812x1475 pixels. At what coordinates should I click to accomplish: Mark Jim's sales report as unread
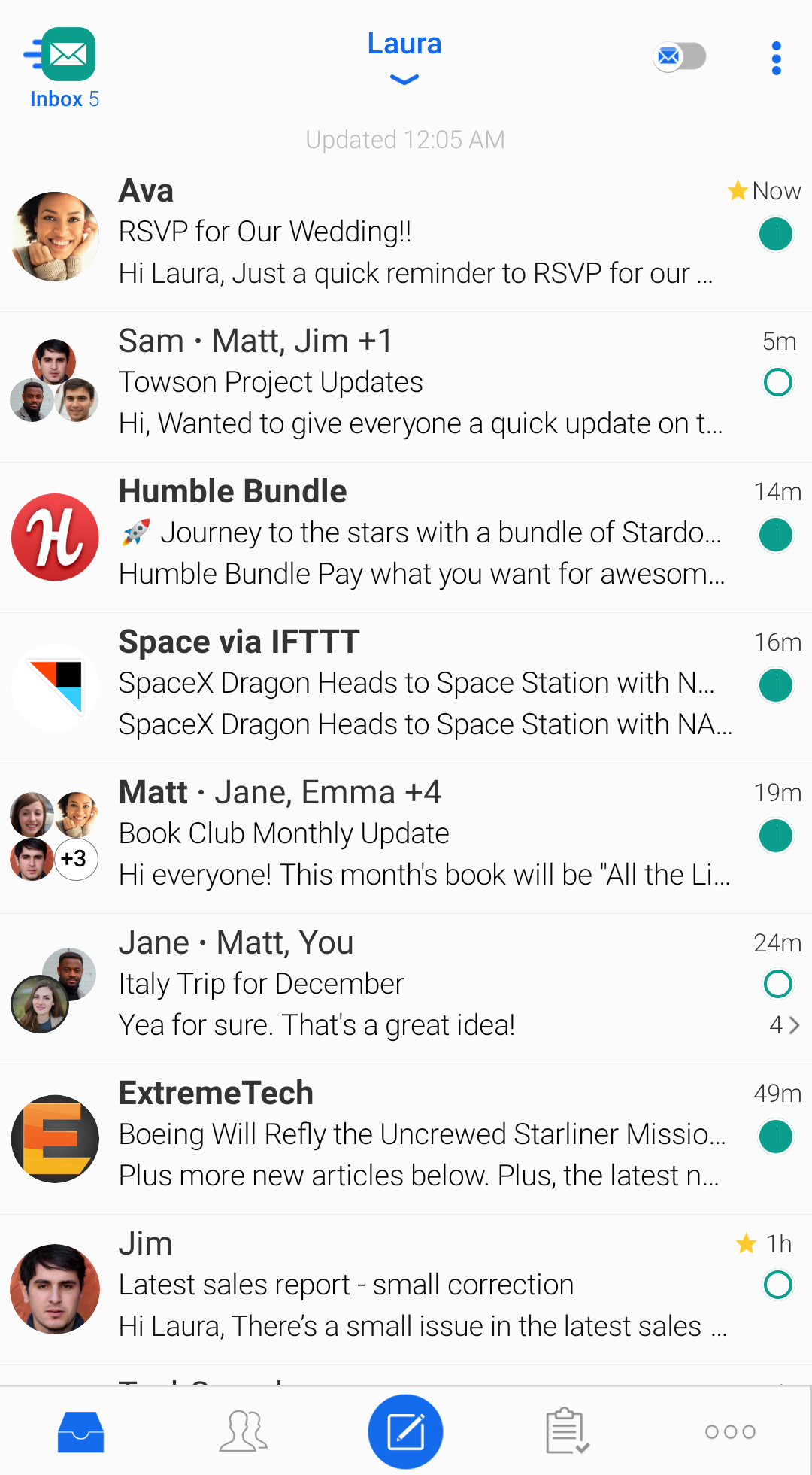click(777, 1285)
